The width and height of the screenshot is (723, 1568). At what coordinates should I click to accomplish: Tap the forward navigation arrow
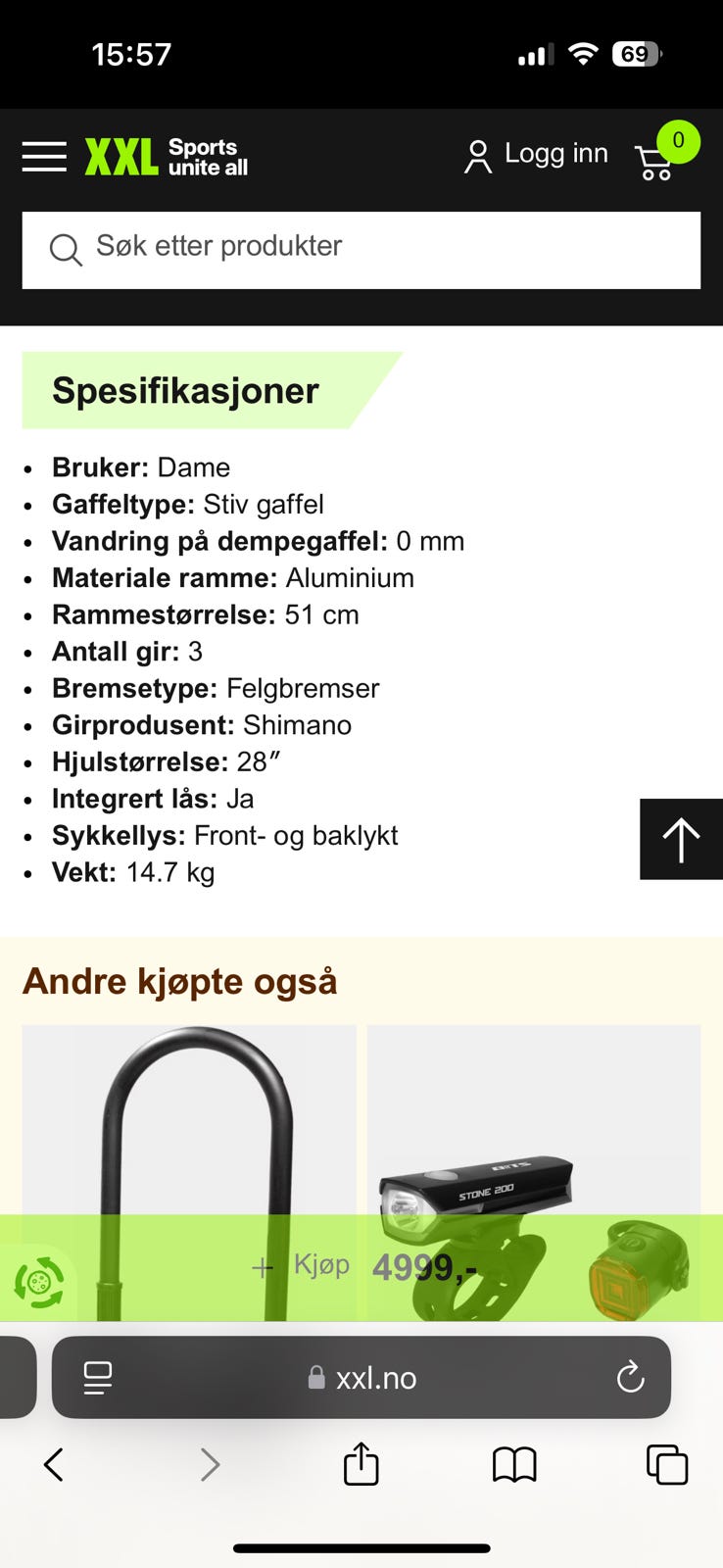point(210,1464)
